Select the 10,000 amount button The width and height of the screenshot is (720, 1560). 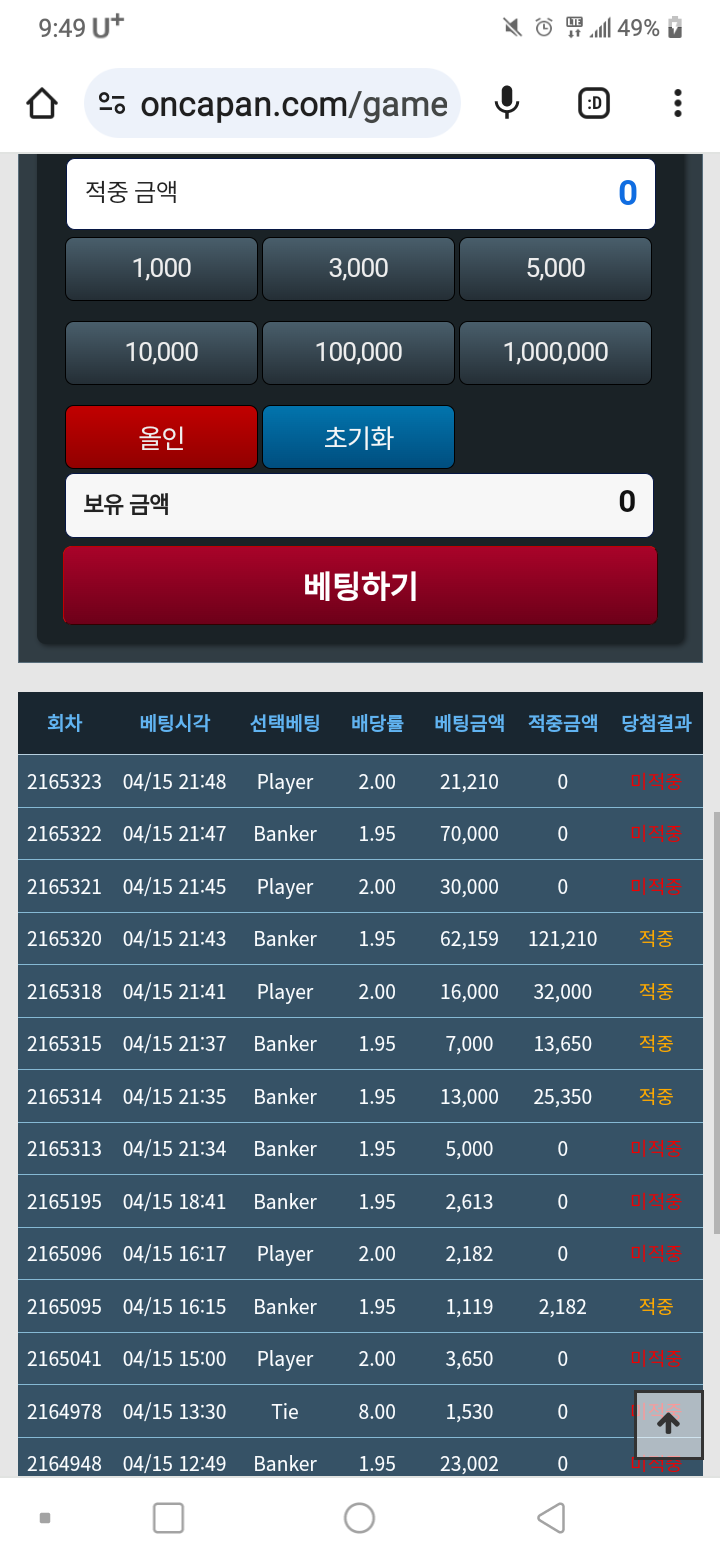[161, 352]
